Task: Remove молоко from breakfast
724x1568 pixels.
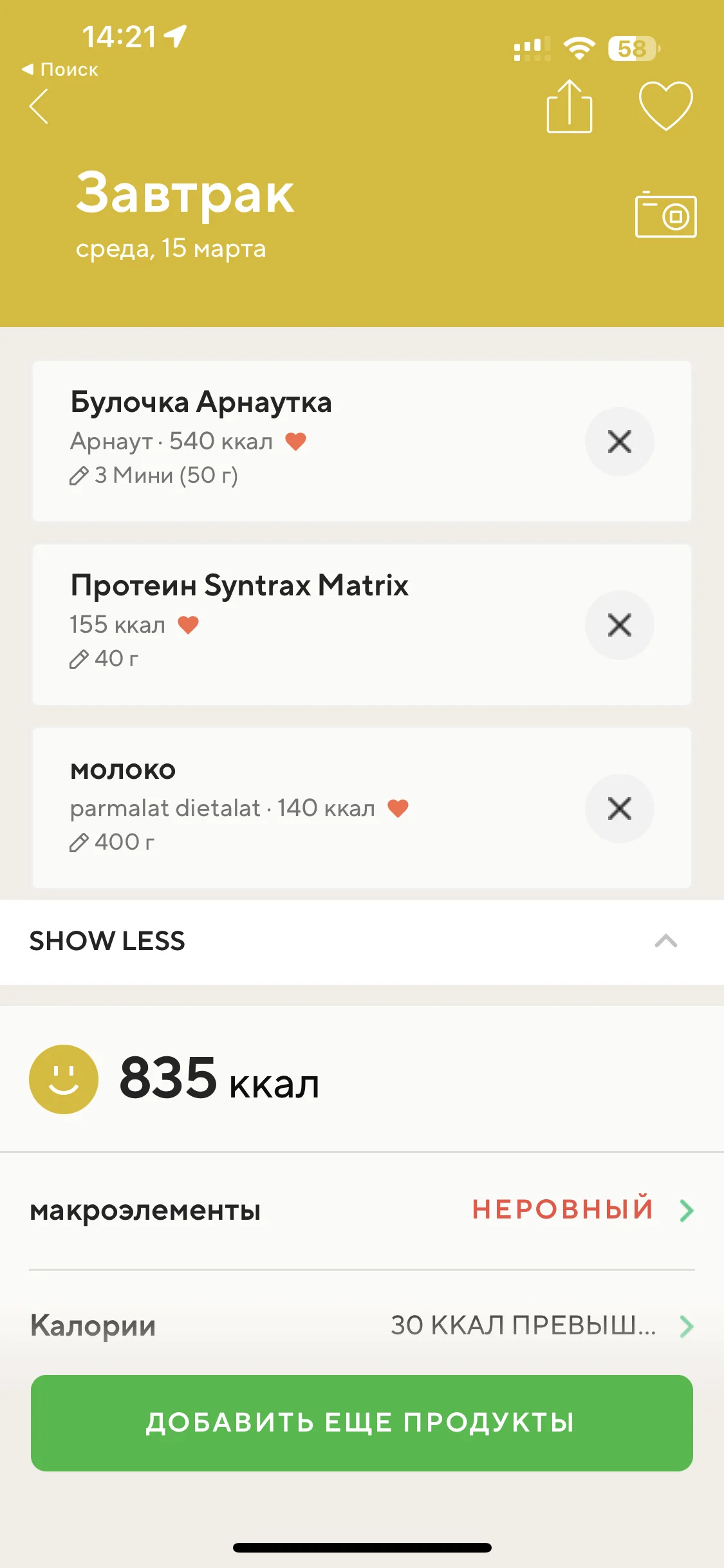Action: pyautogui.click(x=619, y=808)
